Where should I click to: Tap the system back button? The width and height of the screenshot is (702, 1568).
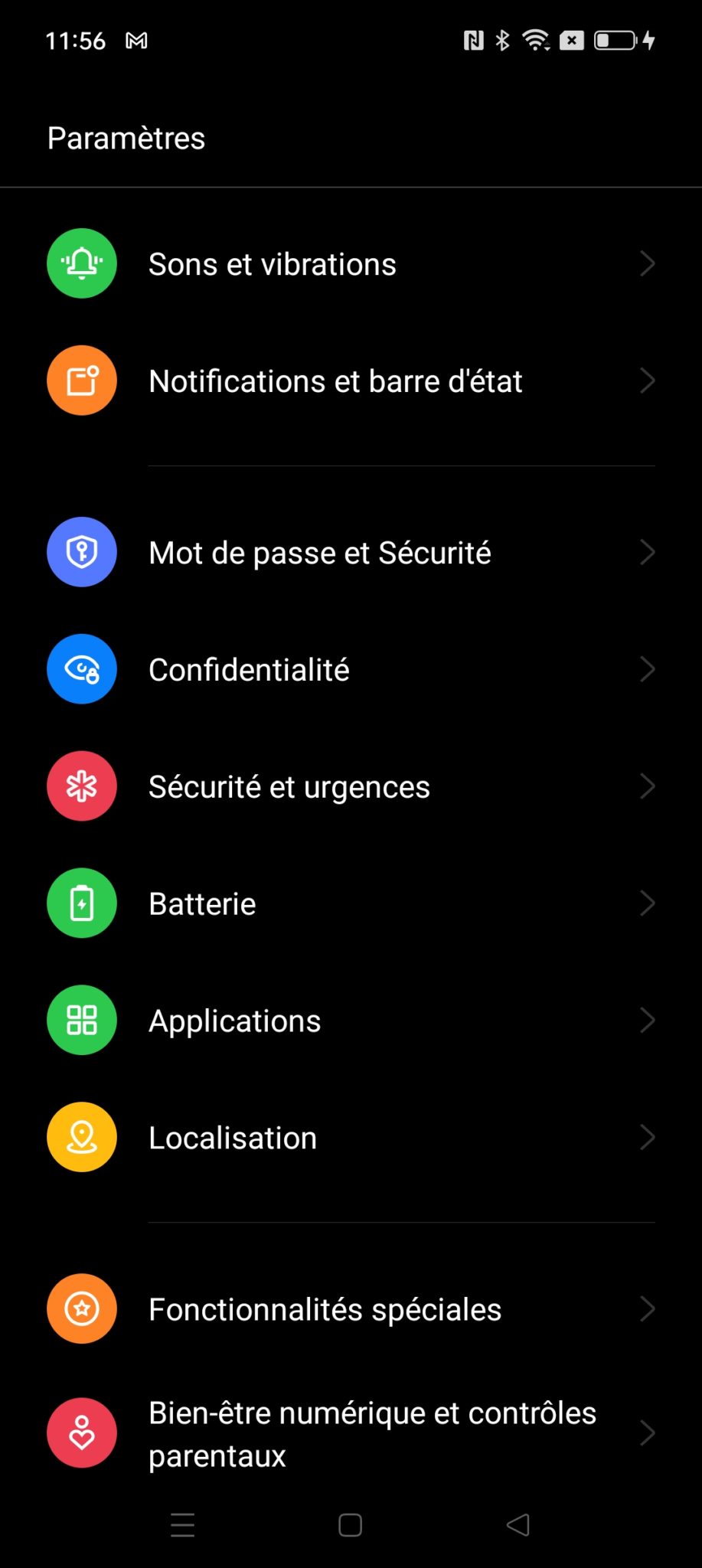click(x=518, y=1524)
